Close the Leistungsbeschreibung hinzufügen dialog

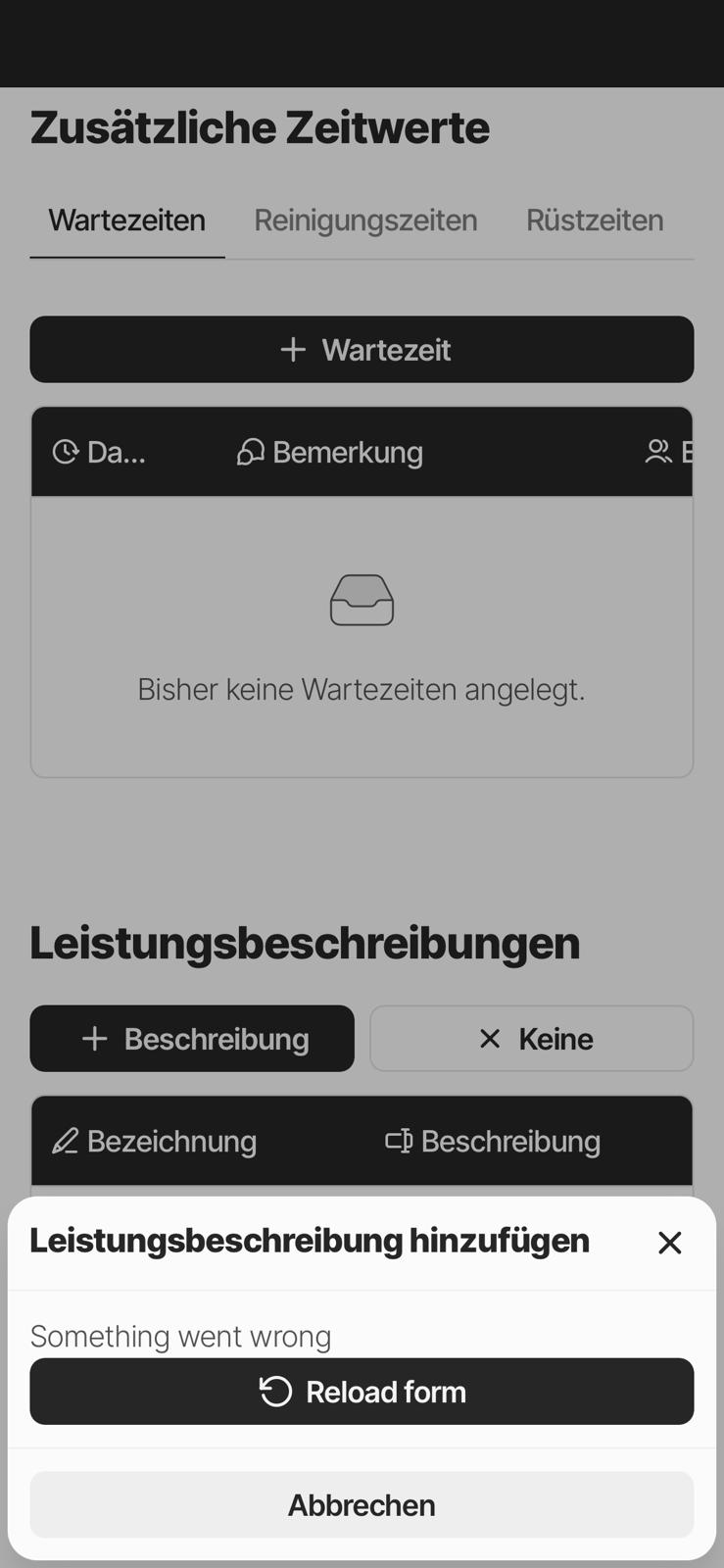(669, 1243)
